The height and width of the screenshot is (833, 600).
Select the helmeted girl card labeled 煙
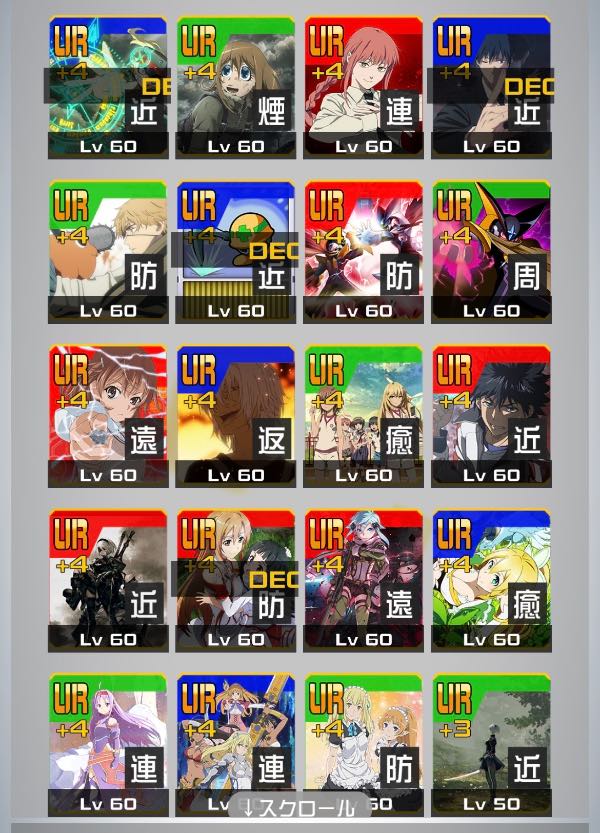(235, 87)
